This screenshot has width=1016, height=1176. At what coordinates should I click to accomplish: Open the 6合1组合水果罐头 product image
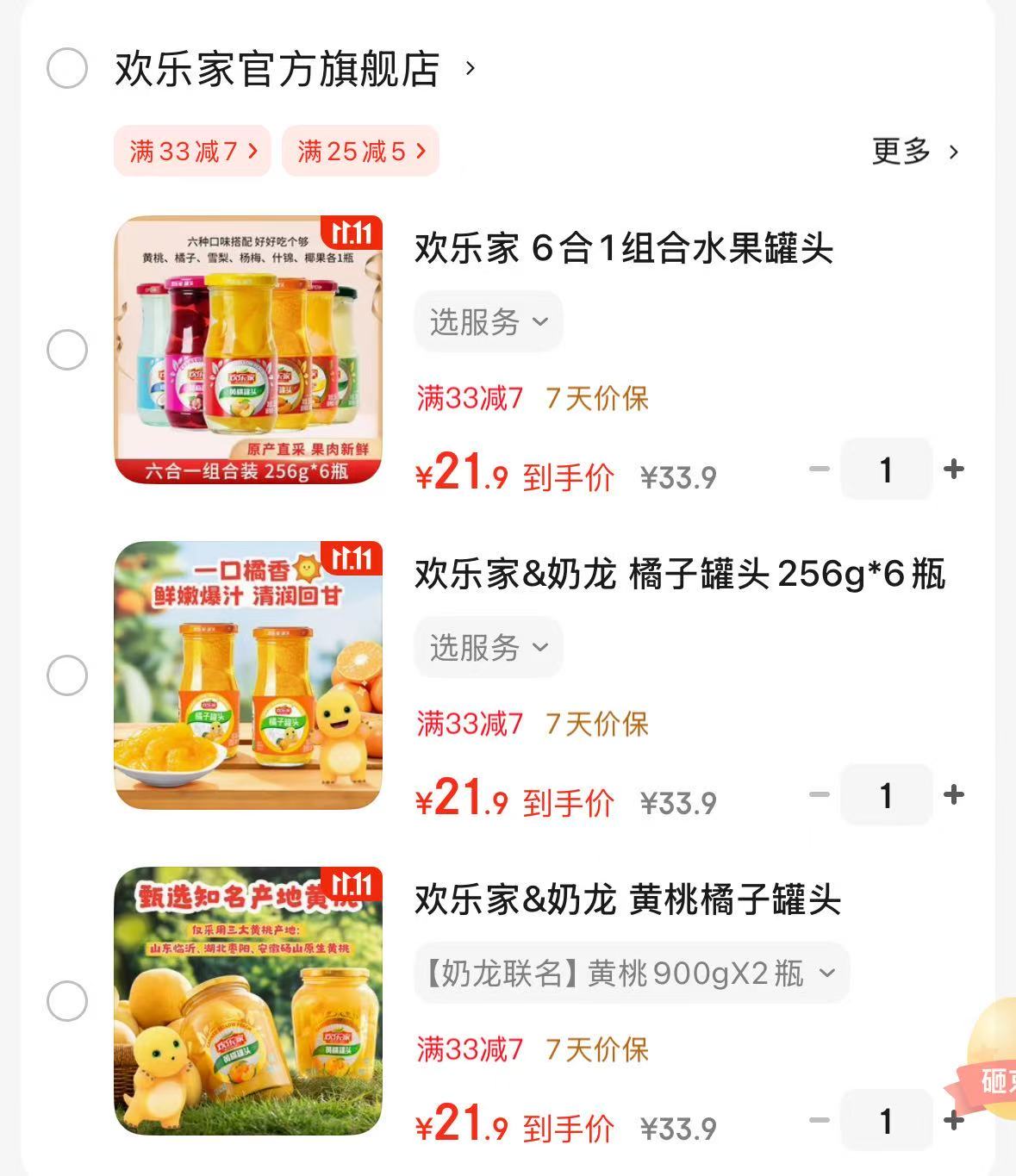pos(248,350)
